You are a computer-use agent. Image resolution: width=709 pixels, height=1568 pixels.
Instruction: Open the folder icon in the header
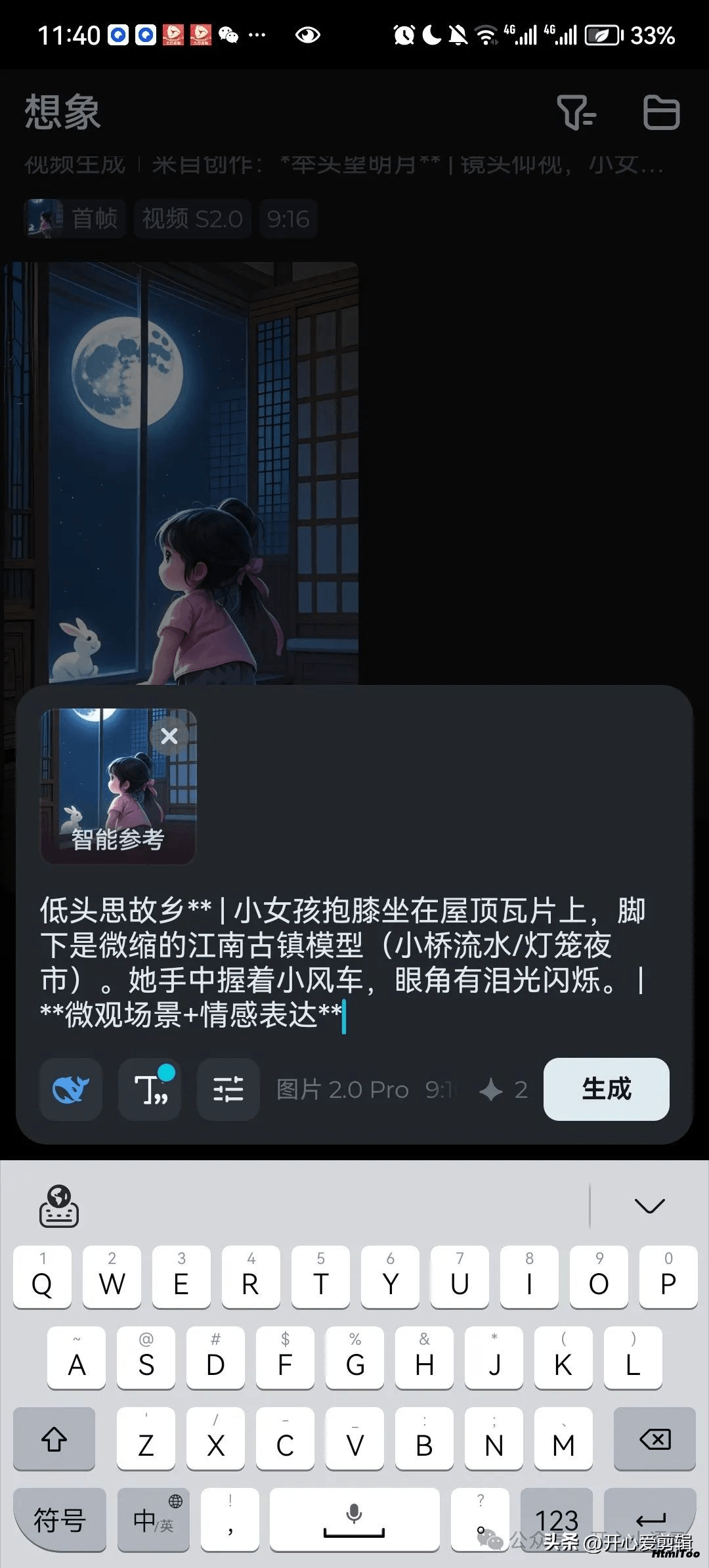coord(660,112)
